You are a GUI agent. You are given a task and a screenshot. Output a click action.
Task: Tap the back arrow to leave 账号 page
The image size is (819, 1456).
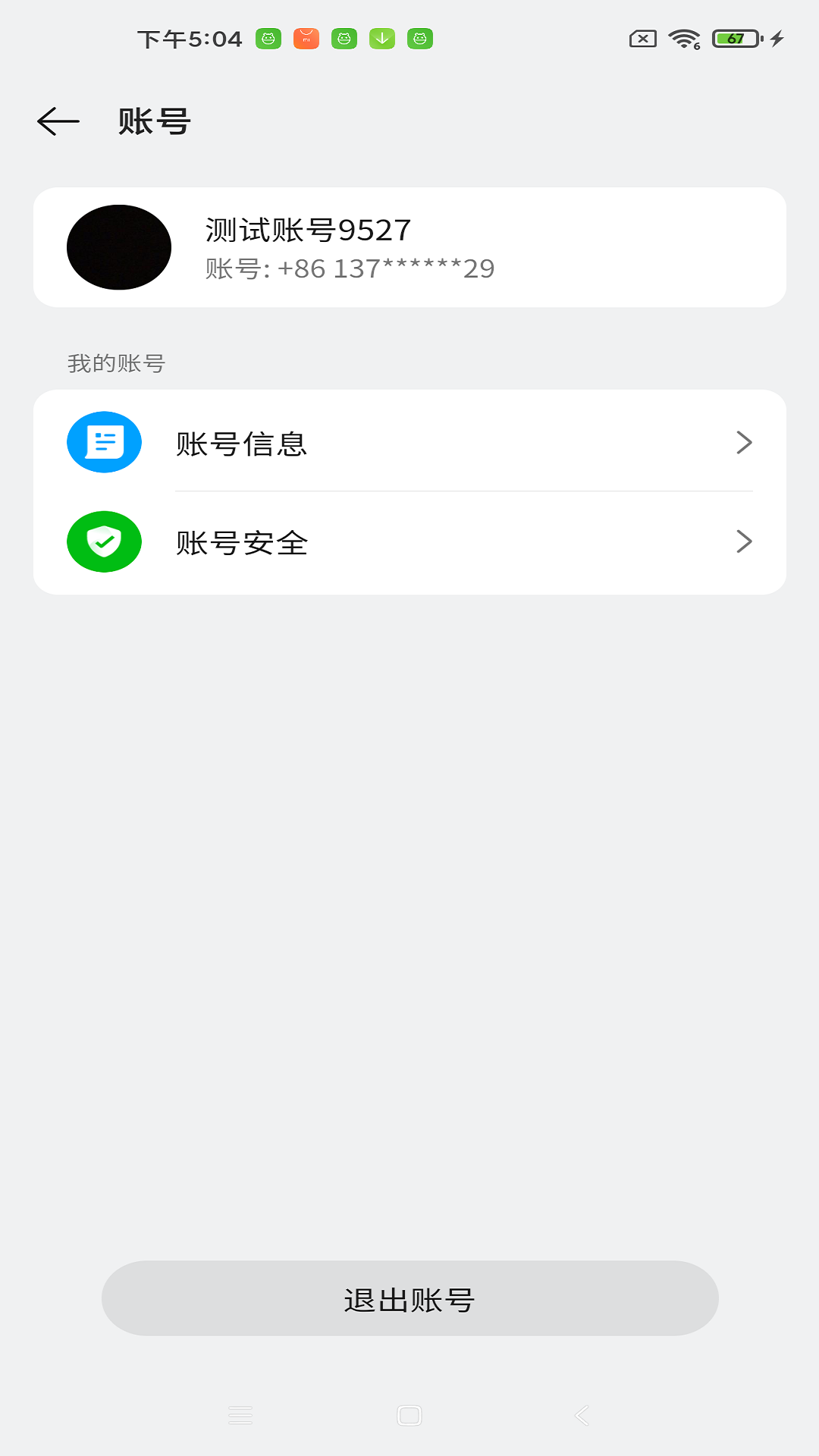[x=57, y=120]
